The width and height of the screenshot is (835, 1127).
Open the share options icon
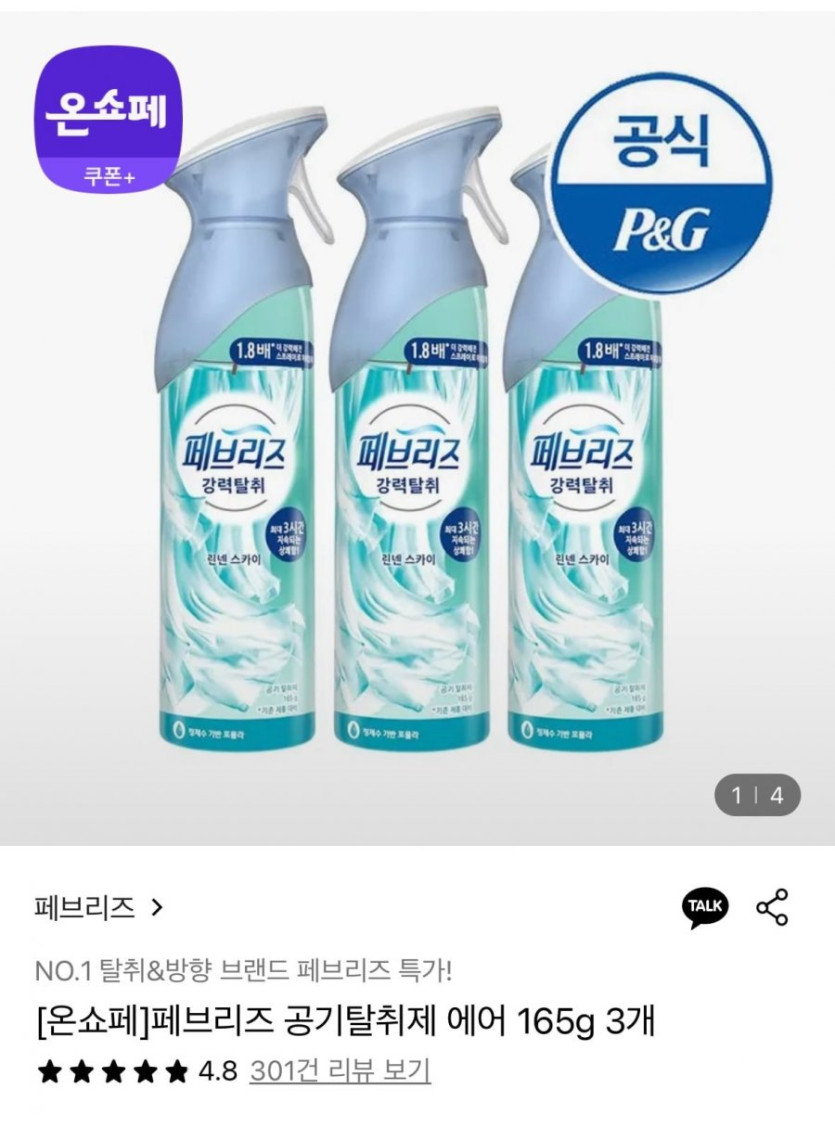coord(772,907)
